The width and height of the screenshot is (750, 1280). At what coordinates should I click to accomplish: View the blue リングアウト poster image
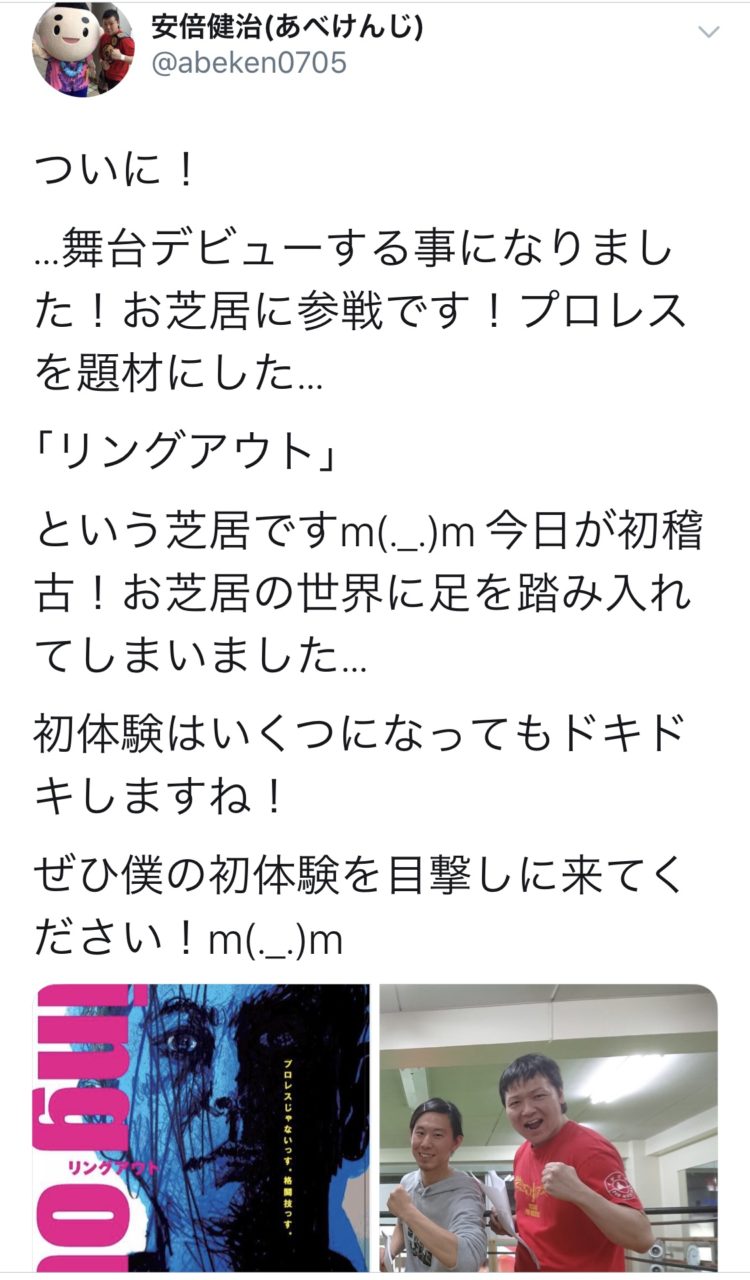tap(203, 1127)
